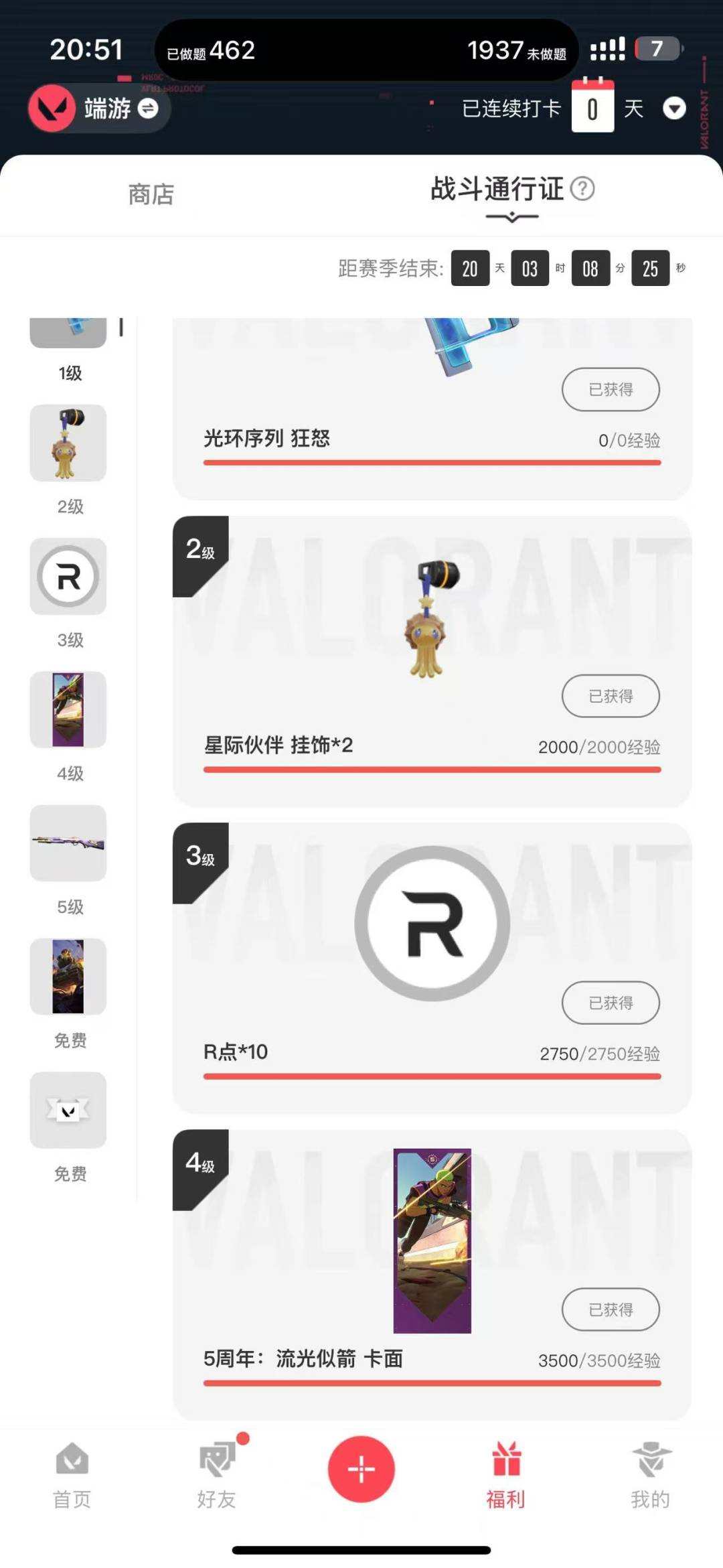The width and height of the screenshot is (723, 1568).
Task: Select the 2级 reward in the side list
Action: click(x=68, y=443)
